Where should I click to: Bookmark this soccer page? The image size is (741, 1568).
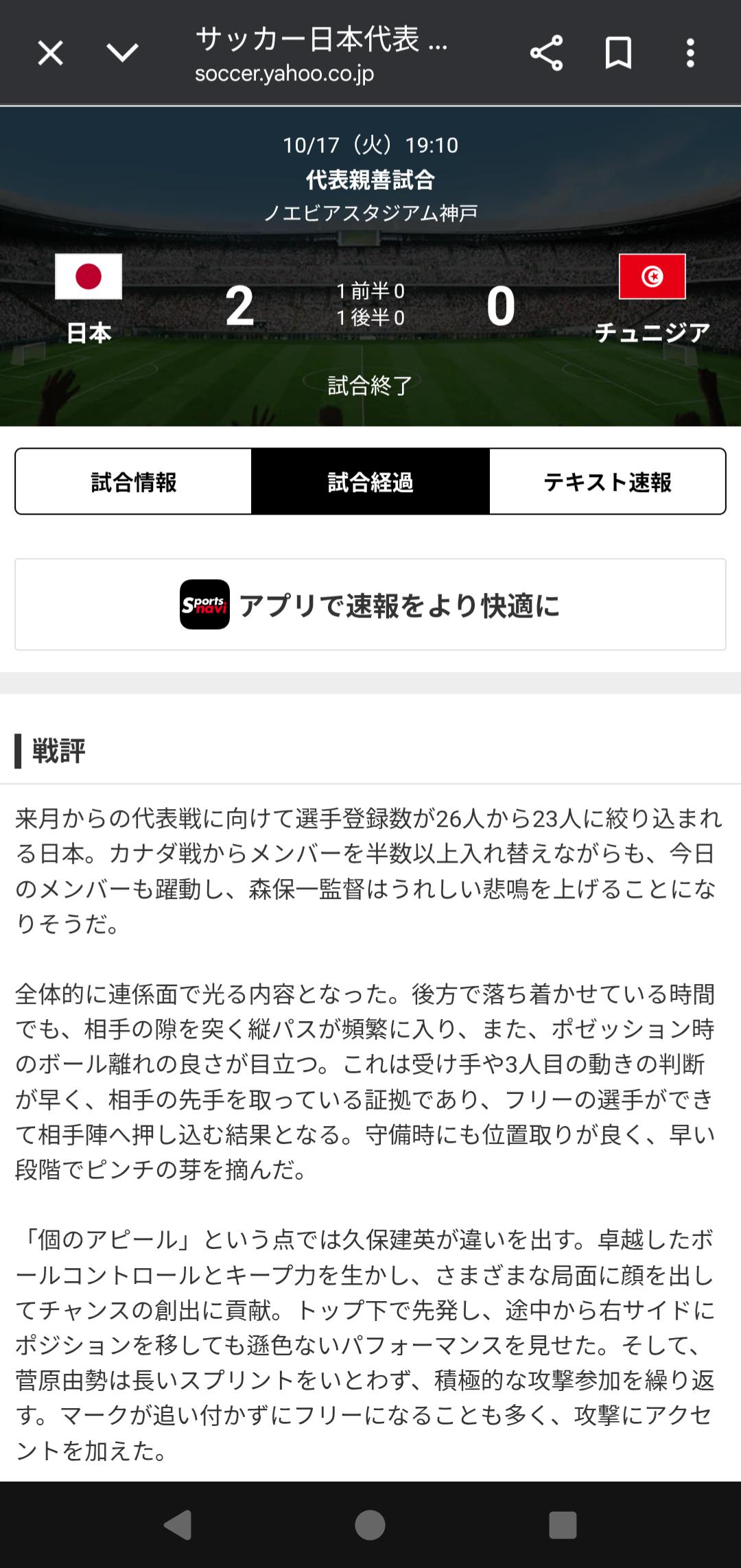[x=618, y=53]
